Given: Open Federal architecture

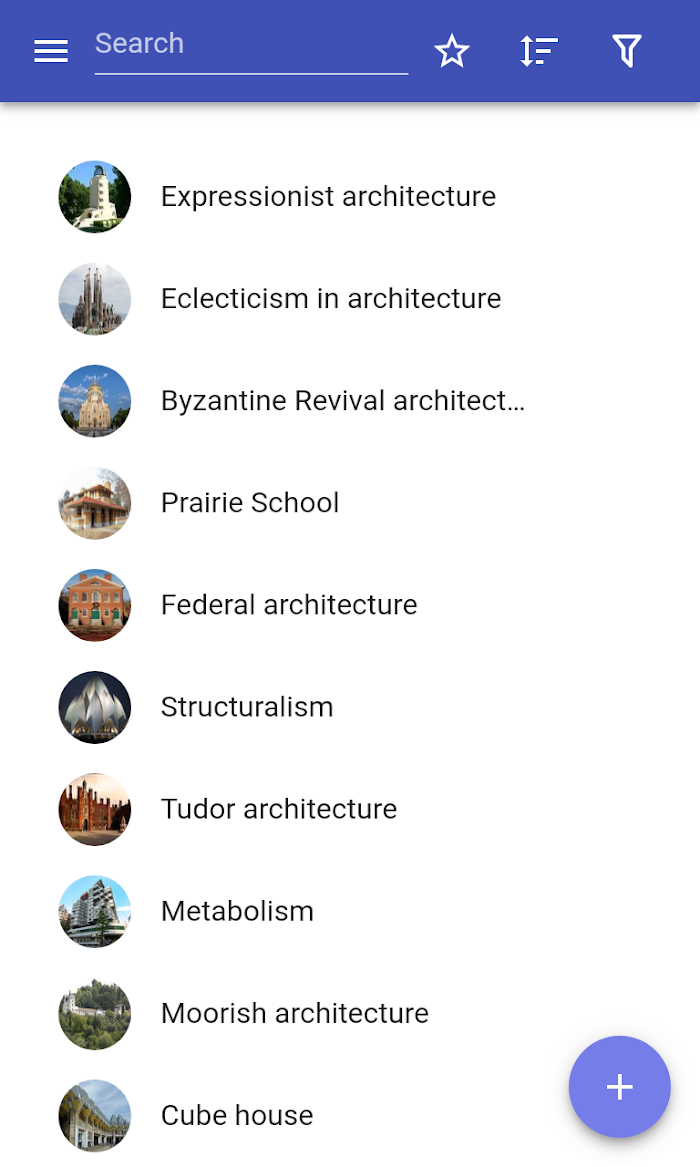Looking at the screenshot, I should point(350,605).
